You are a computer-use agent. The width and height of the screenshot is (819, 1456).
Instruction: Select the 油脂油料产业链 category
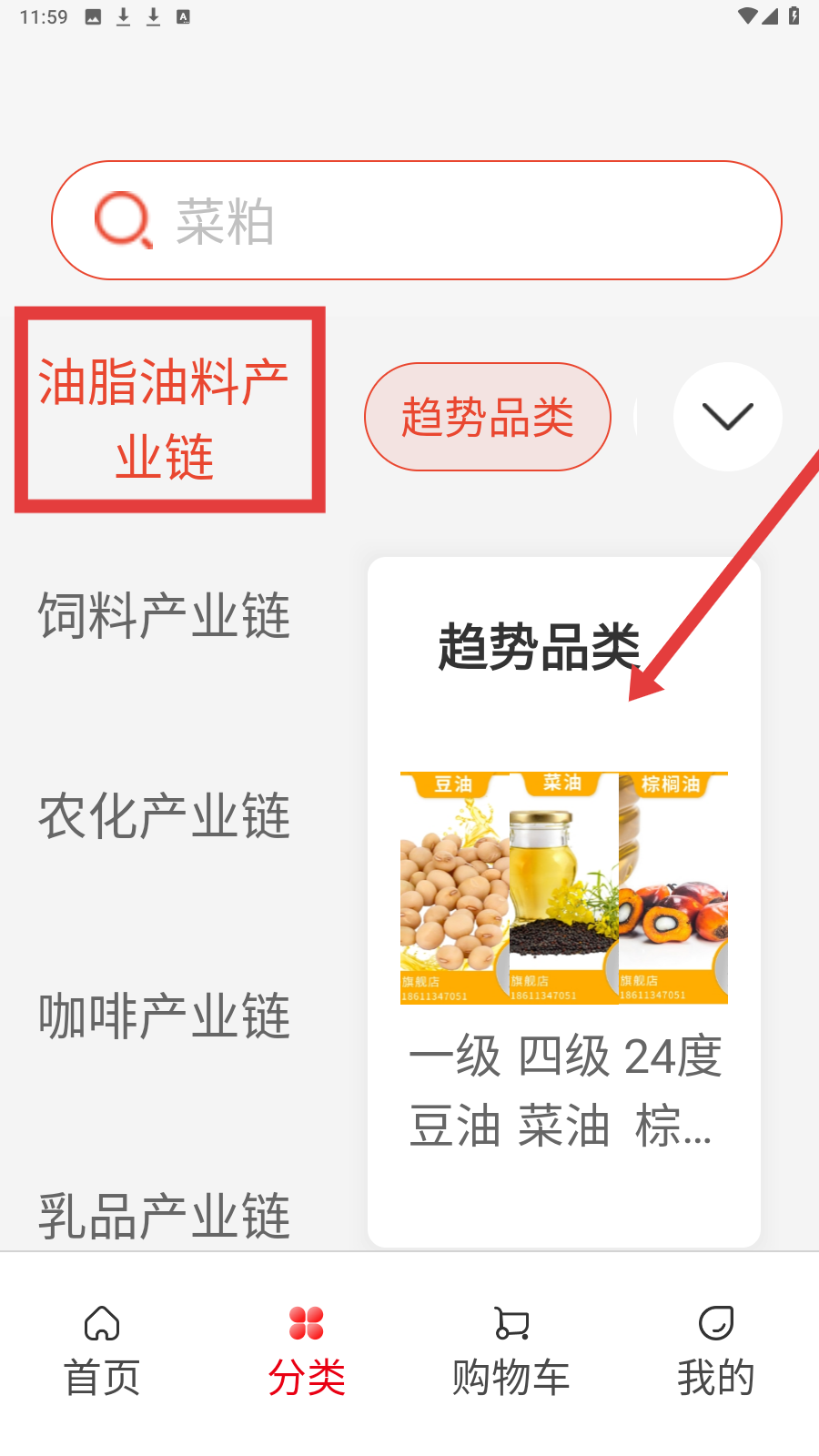coord(166,417)
